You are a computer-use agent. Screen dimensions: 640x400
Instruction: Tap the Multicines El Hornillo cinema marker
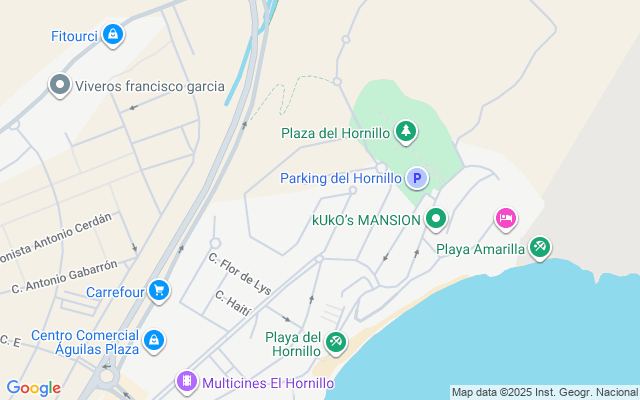[x=186, y=382]
